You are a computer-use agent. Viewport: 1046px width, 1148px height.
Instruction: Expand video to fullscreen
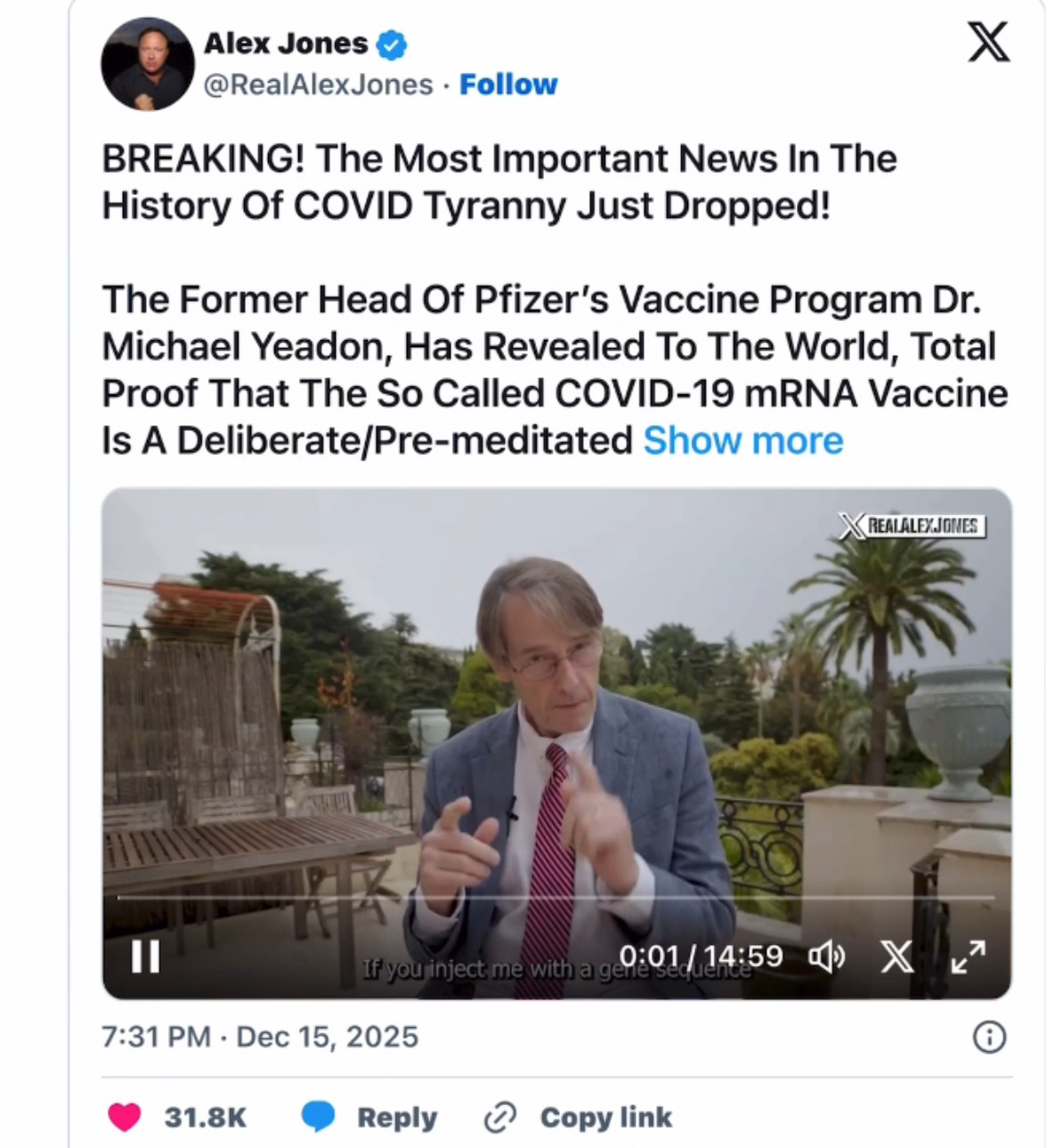(x=969, y=957)
